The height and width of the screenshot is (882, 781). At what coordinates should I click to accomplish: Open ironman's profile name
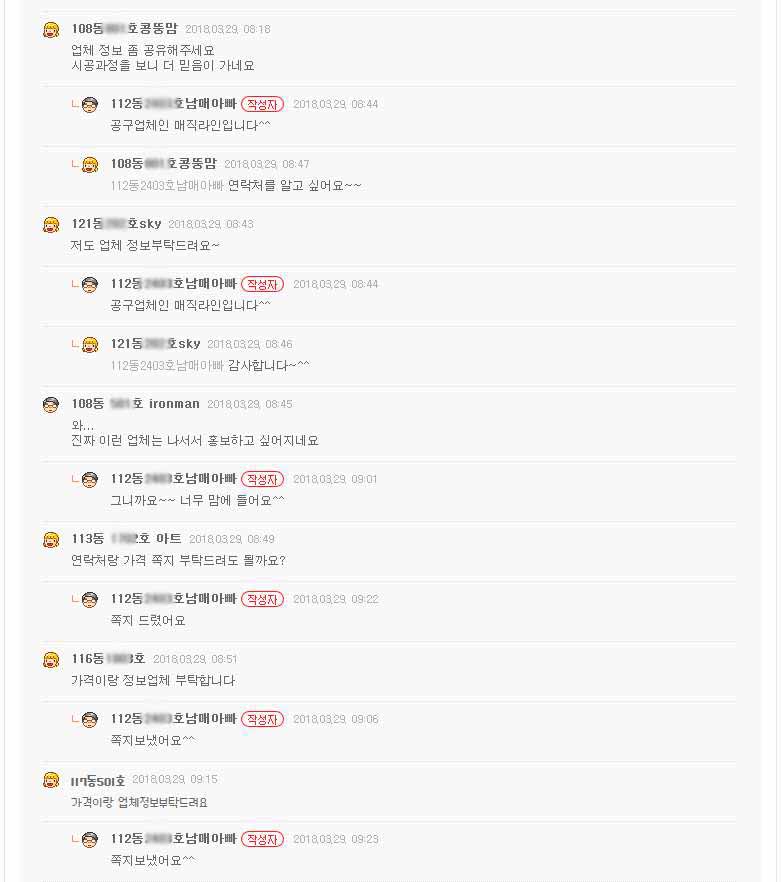pos(135,404)
